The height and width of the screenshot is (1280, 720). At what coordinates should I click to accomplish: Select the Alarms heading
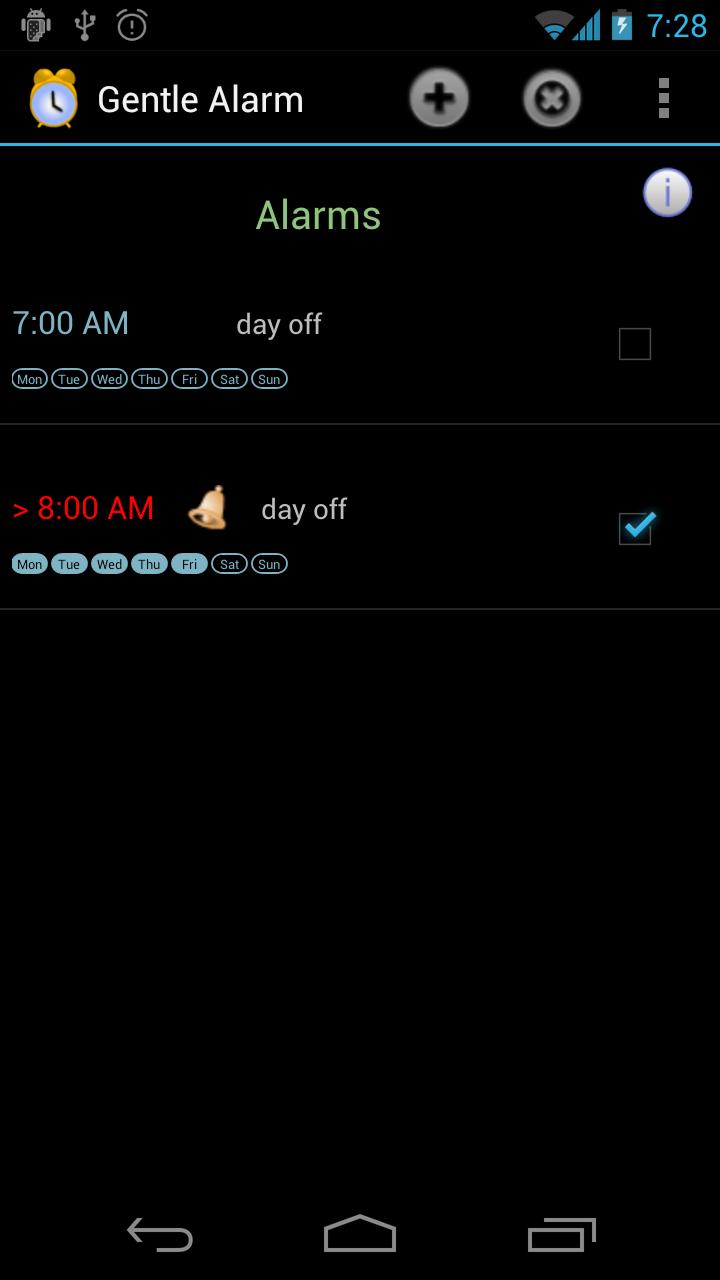pyautogui.click(x=318, y=214)
